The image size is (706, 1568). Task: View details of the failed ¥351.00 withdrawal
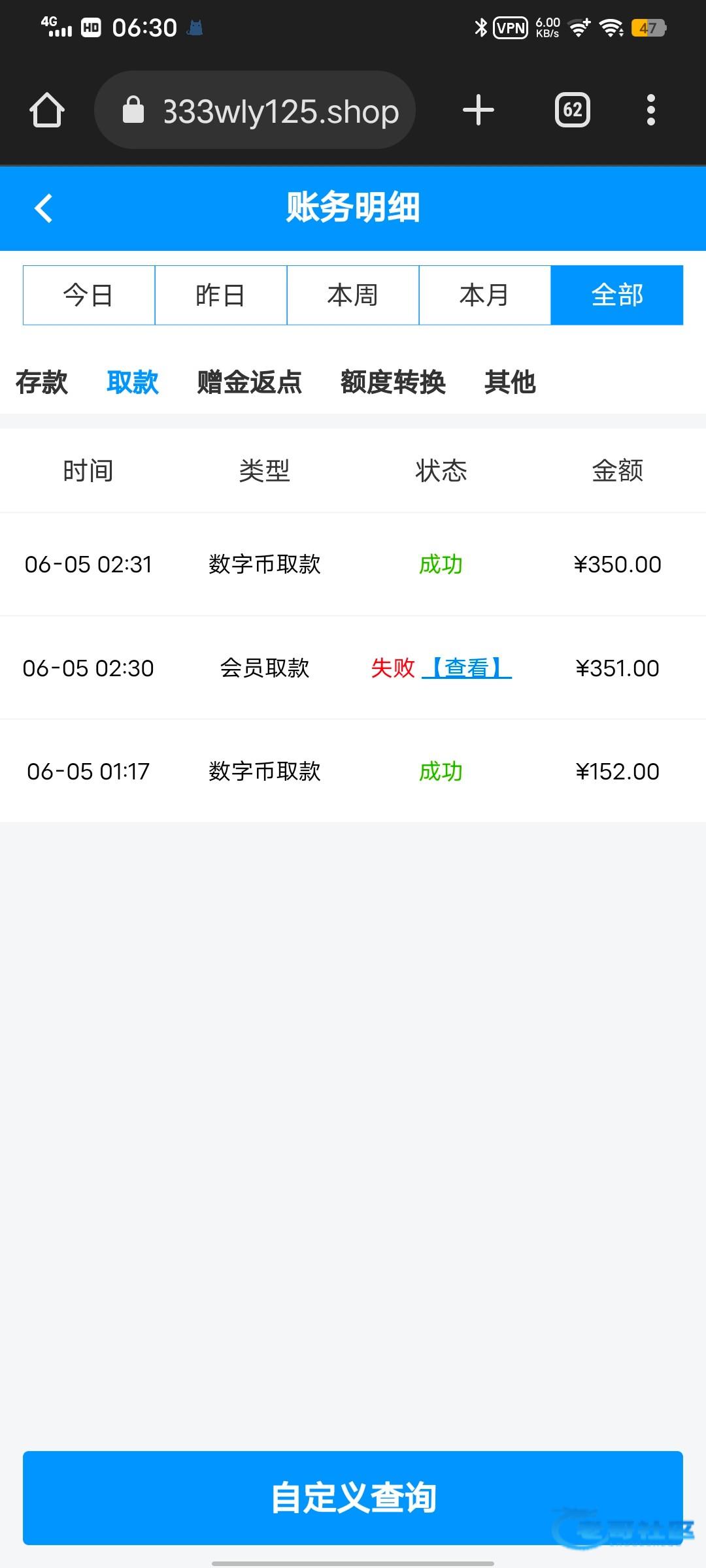pyautogui.click(x=467, y=668)
